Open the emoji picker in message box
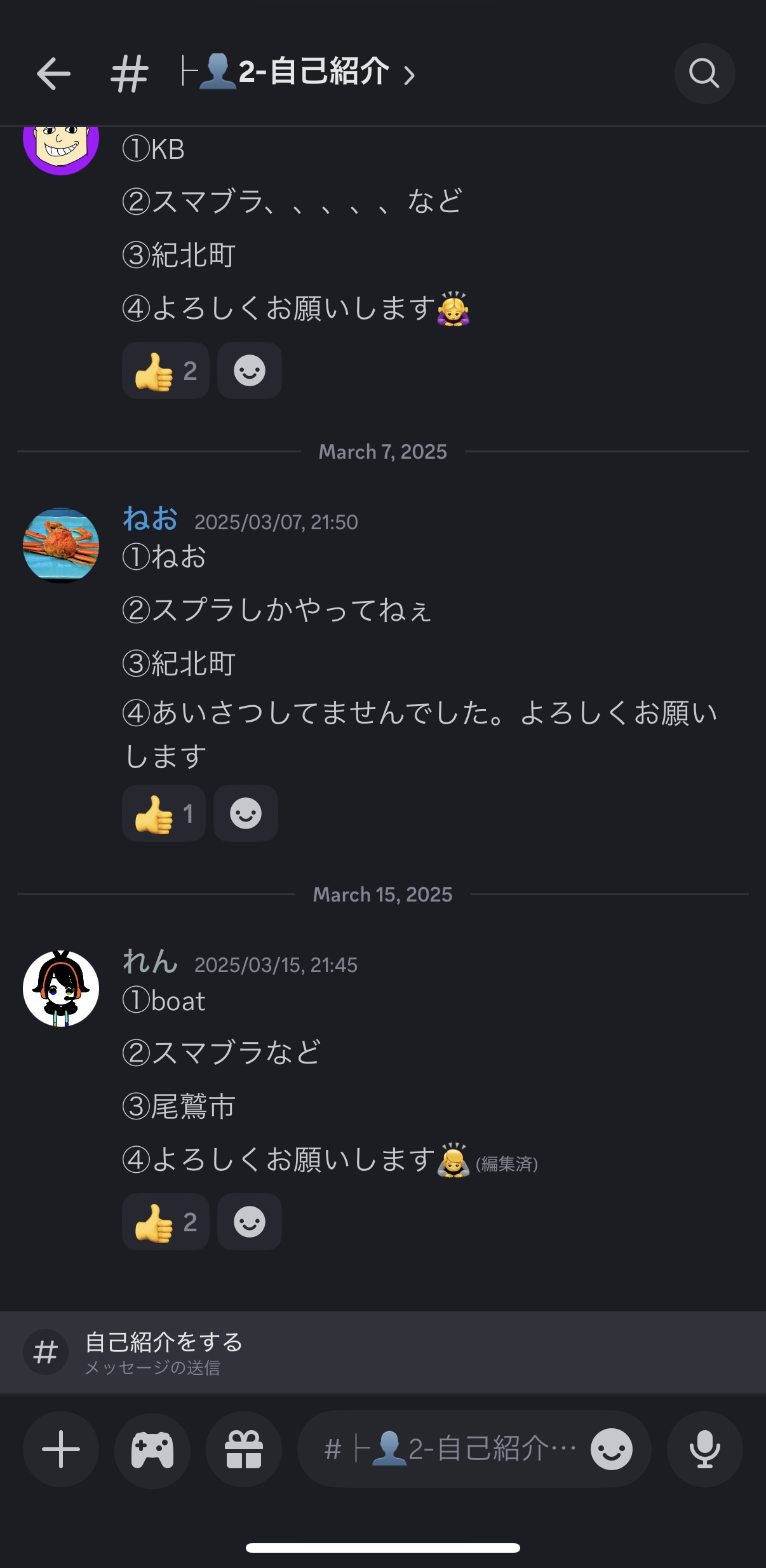 611,1449
